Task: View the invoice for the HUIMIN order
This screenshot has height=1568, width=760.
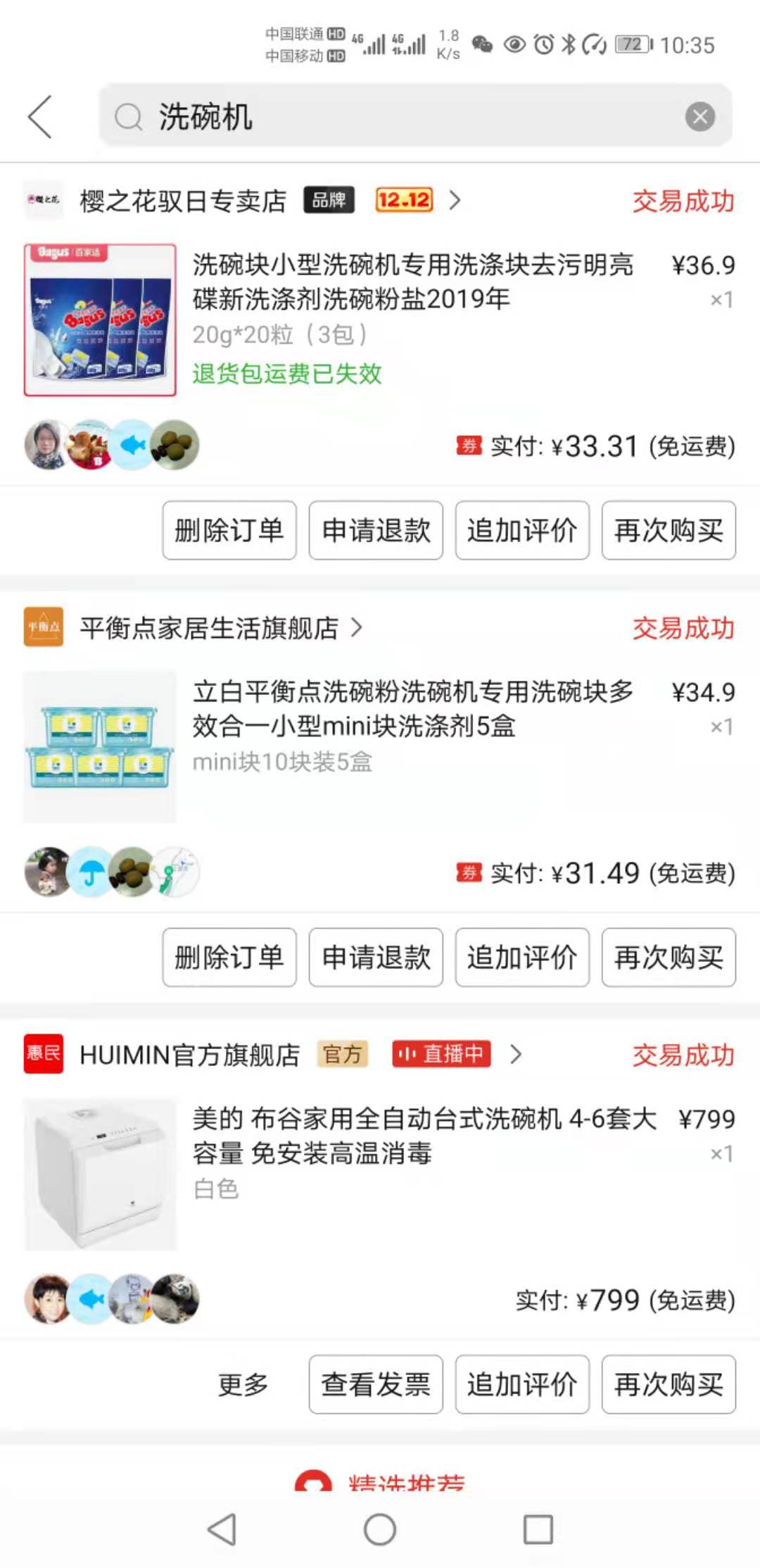Action: click(x=376, y=1384)
